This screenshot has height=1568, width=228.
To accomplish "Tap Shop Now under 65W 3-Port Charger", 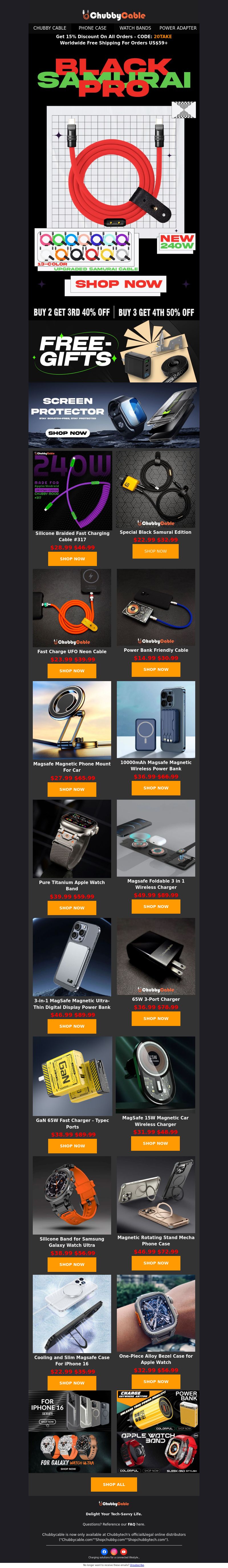I will [156, 1018].
